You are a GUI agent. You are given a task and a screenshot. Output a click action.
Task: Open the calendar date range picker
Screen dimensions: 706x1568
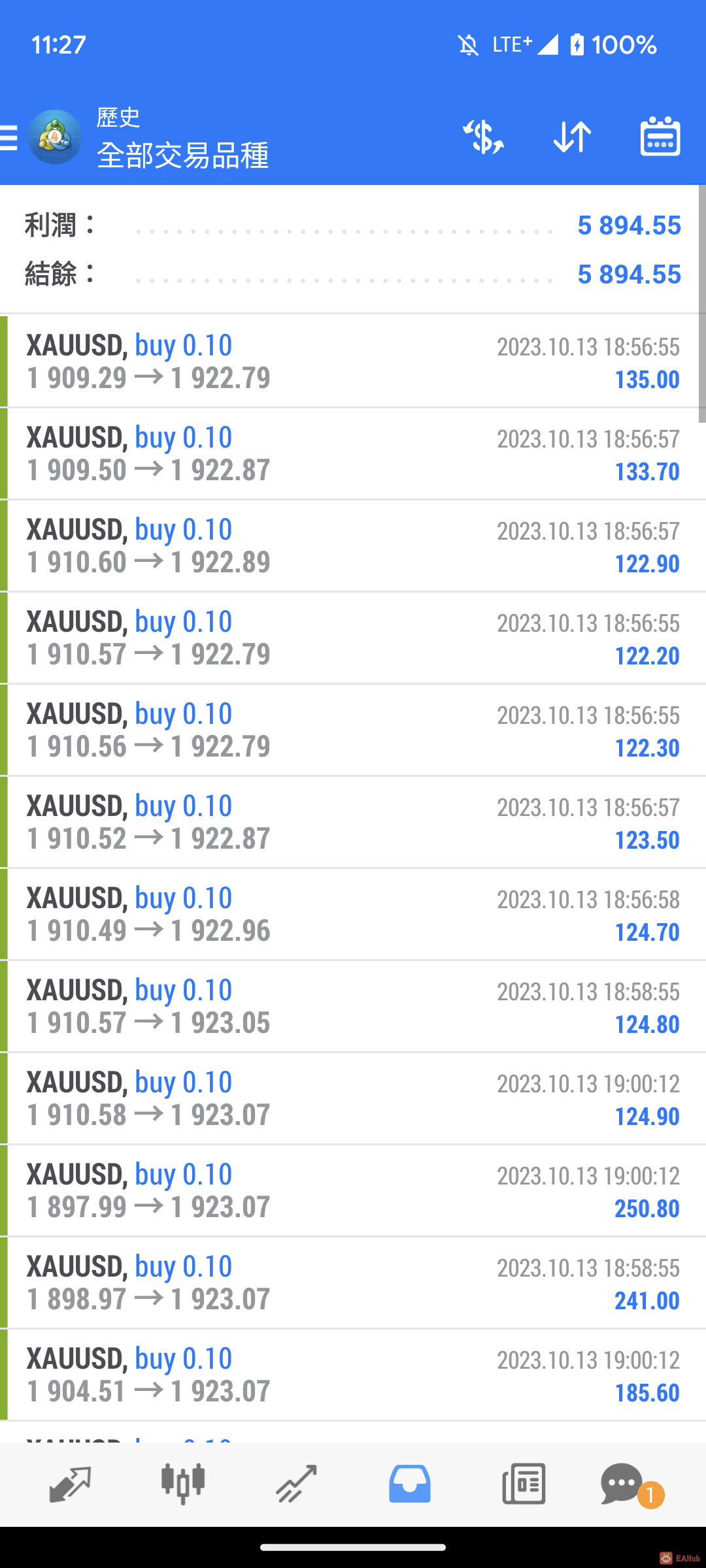click(660, 137)
